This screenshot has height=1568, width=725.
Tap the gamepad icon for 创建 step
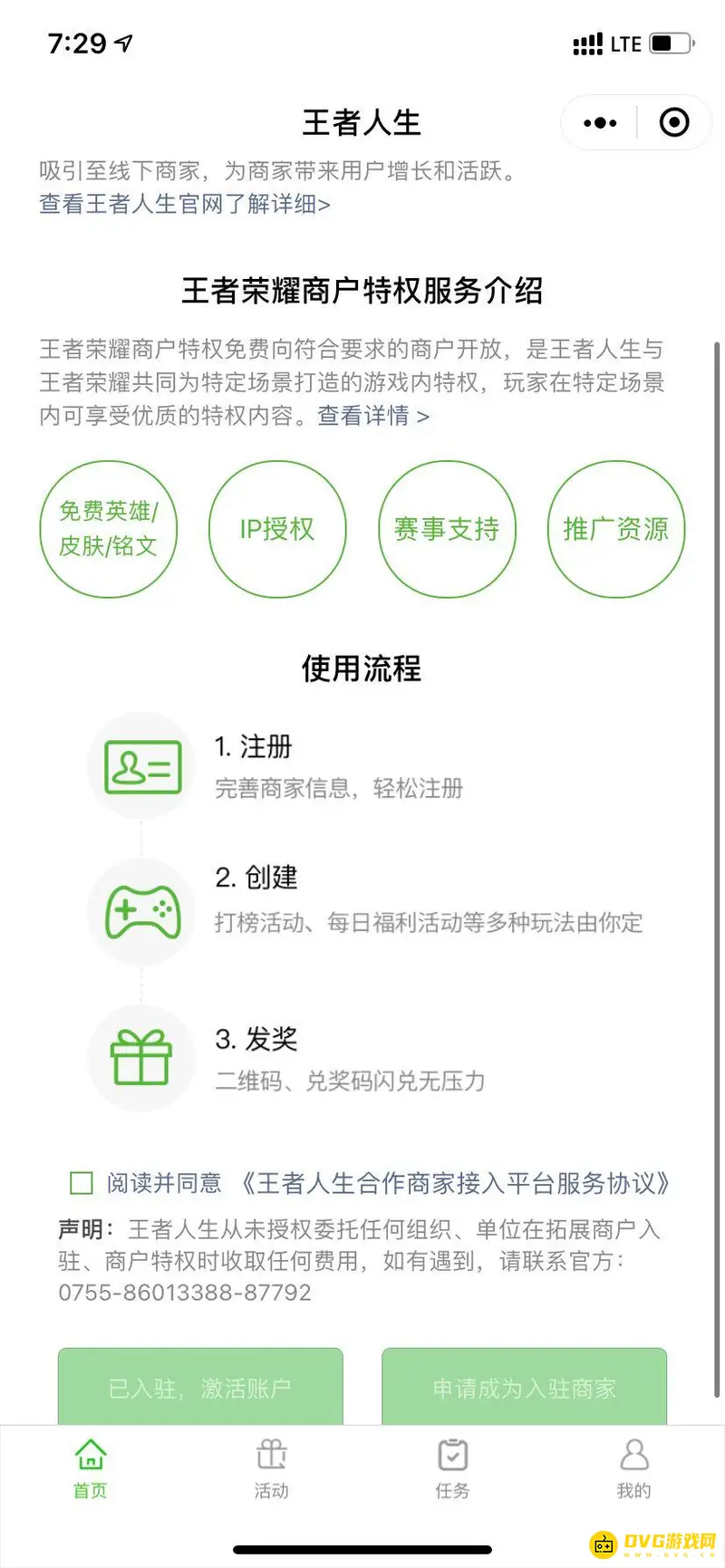click(x=140, y=912)
